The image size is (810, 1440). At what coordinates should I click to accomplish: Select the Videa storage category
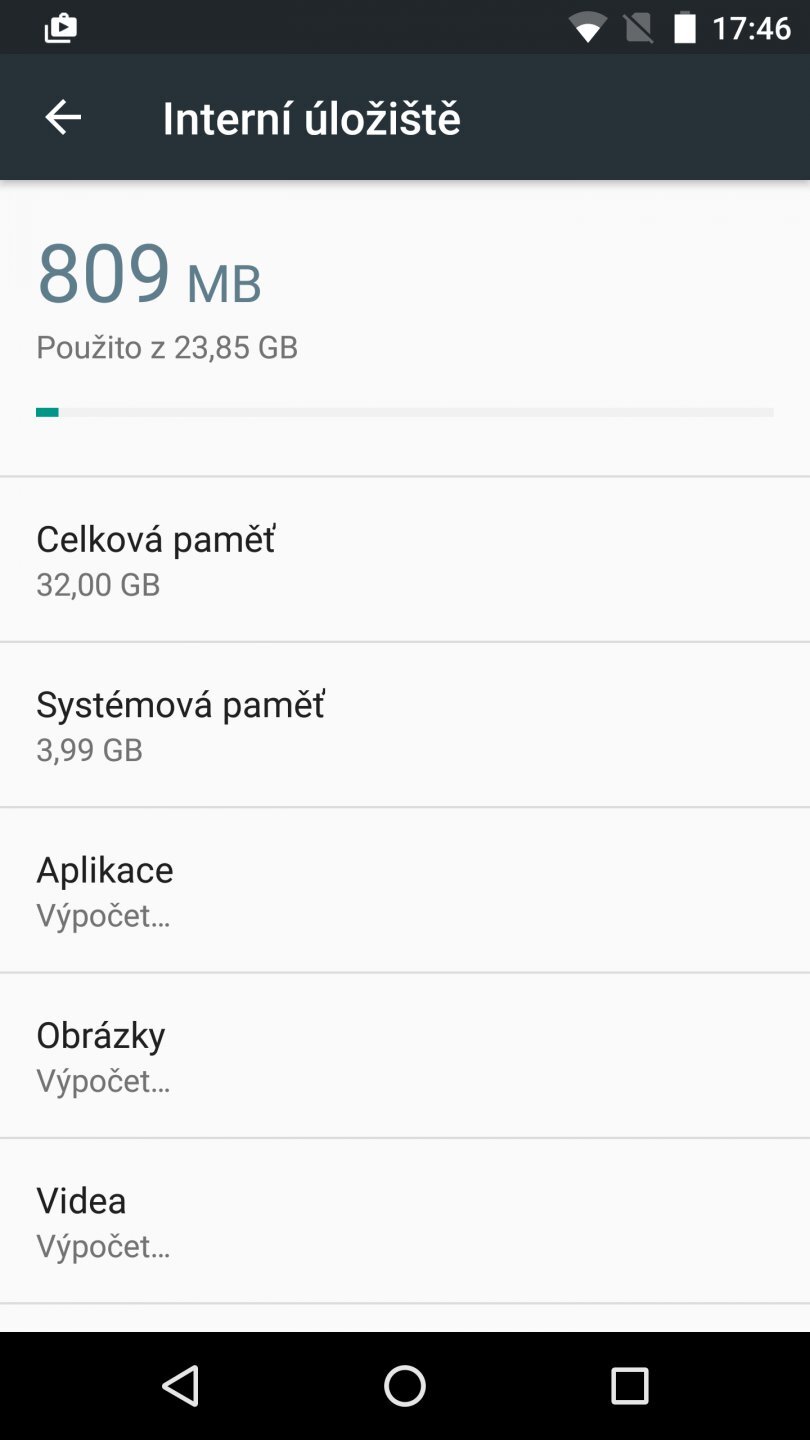[x=405, y=1220]
